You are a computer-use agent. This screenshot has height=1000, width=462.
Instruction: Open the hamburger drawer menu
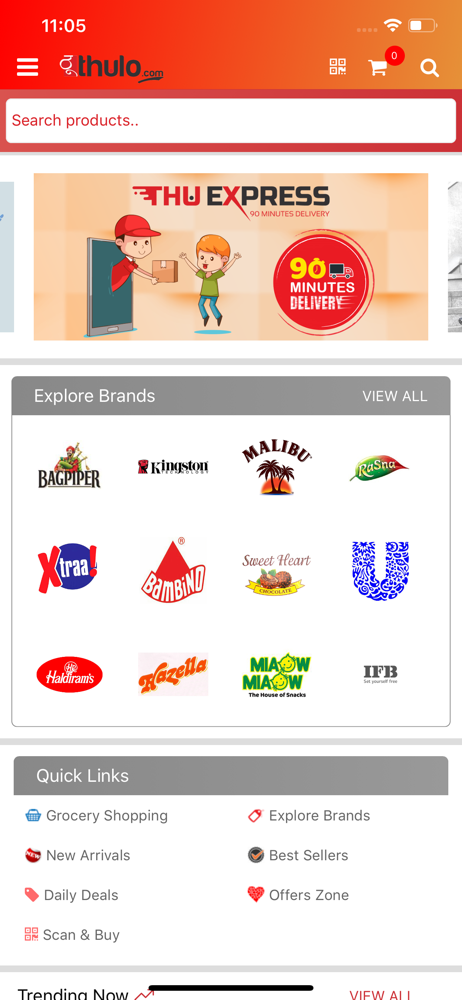[27, 67]
